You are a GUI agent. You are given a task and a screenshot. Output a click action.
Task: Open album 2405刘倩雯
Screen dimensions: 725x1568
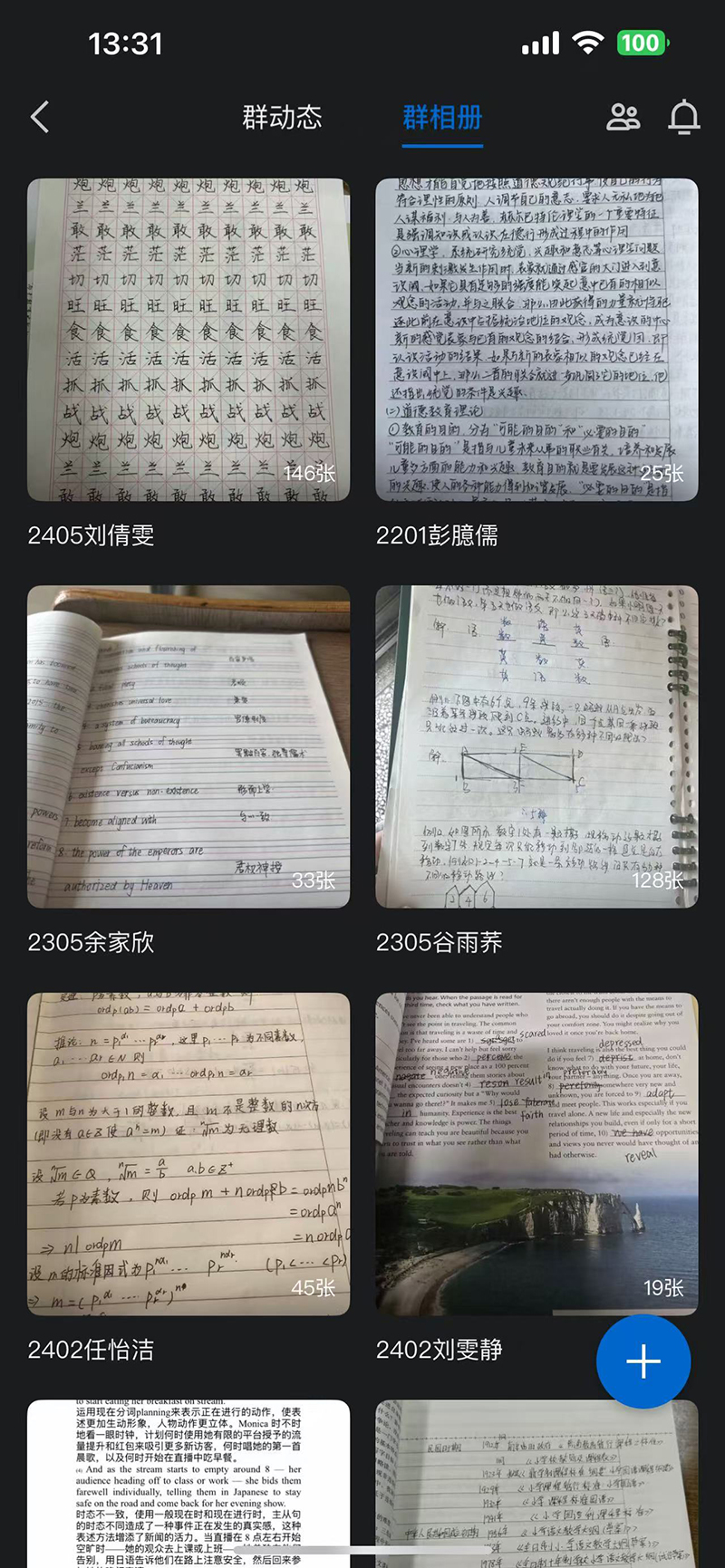click(188, 340)
